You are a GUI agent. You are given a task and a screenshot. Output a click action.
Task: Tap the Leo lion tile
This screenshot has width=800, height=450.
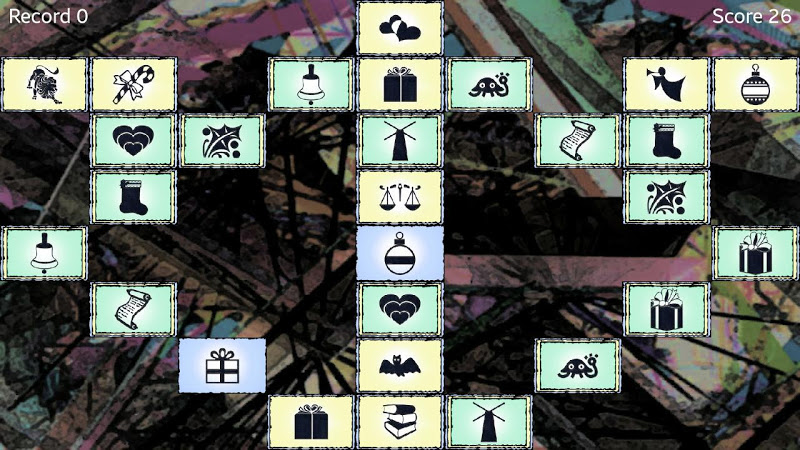pos(43,84)
